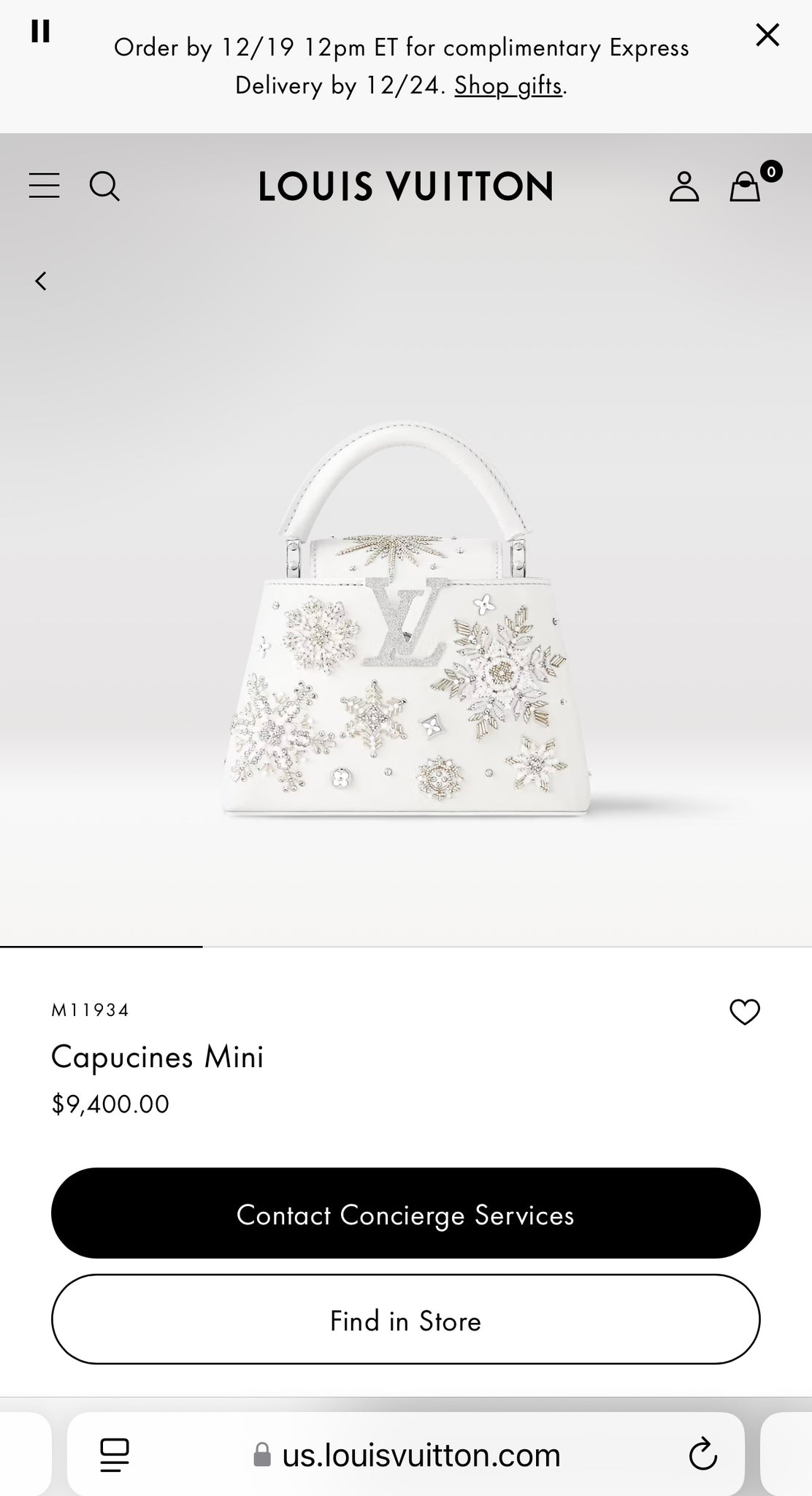Open the search magnifier

104,186
